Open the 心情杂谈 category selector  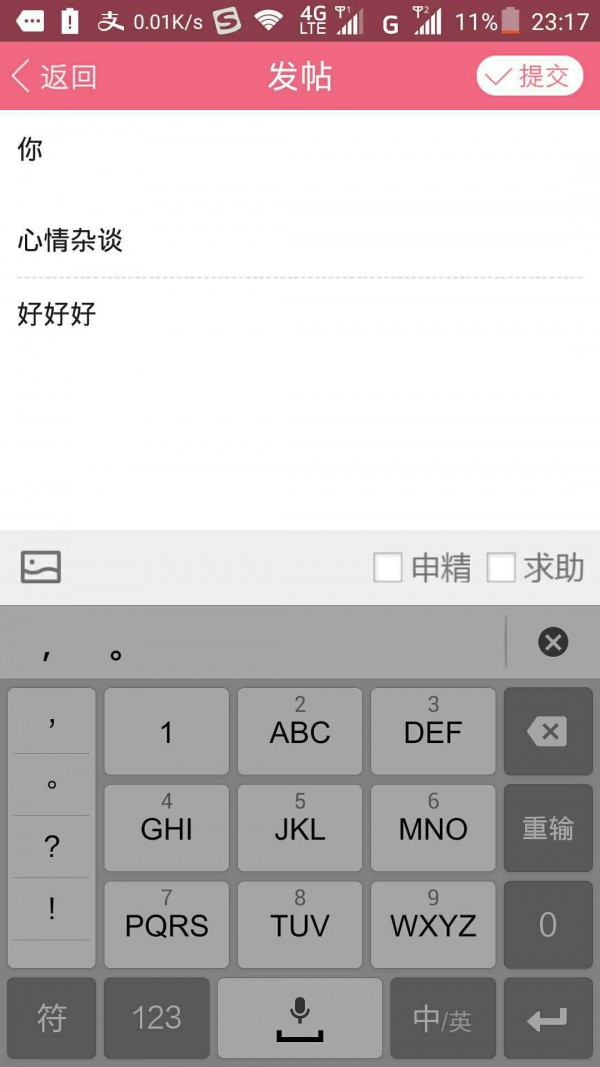pyautogui.click(x=300, y=240)
